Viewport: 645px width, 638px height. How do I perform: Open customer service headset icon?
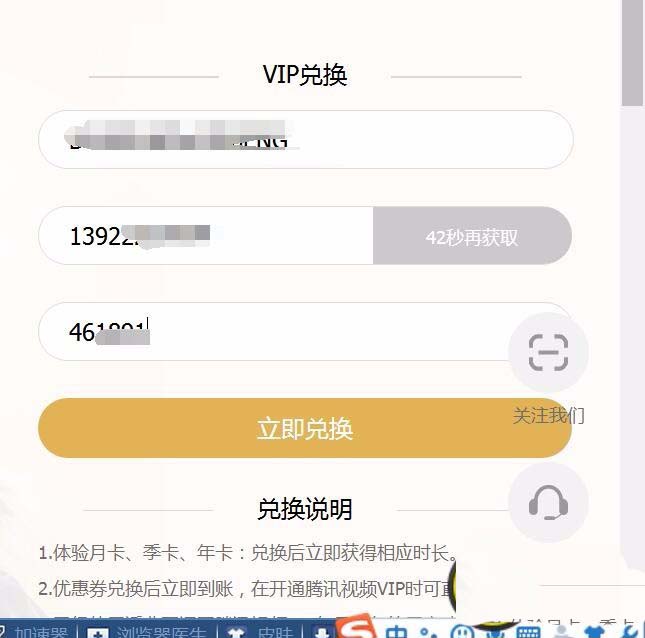tap(548, 502)
